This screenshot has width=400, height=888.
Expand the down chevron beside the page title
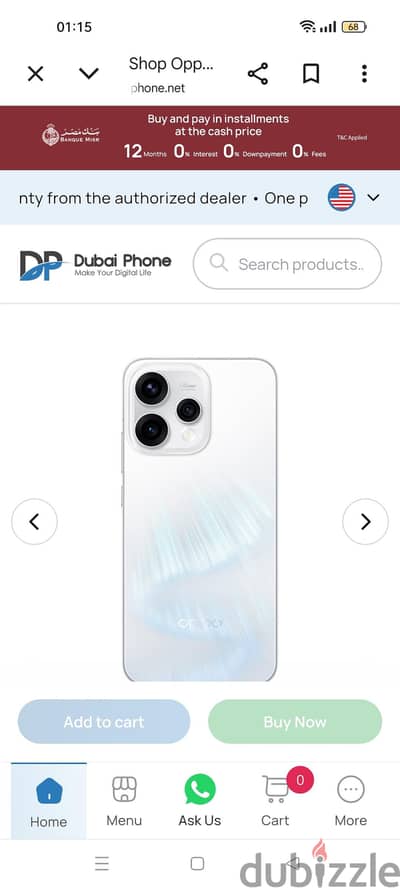pyautogui.click(x=88, y=74)
